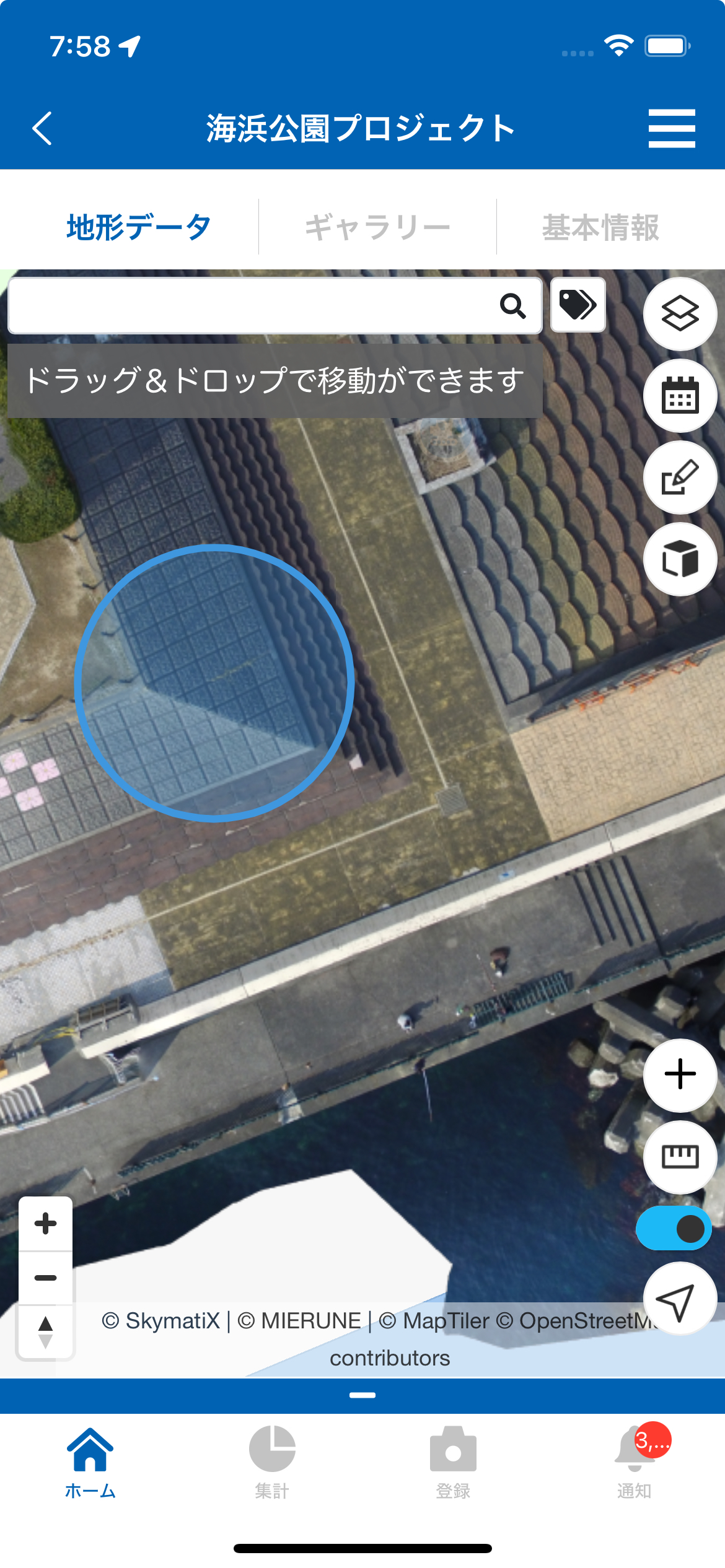The width and height of the screenshot is (725, 1568).
Task: Open the tags filter button
Action: pos(578,305)
